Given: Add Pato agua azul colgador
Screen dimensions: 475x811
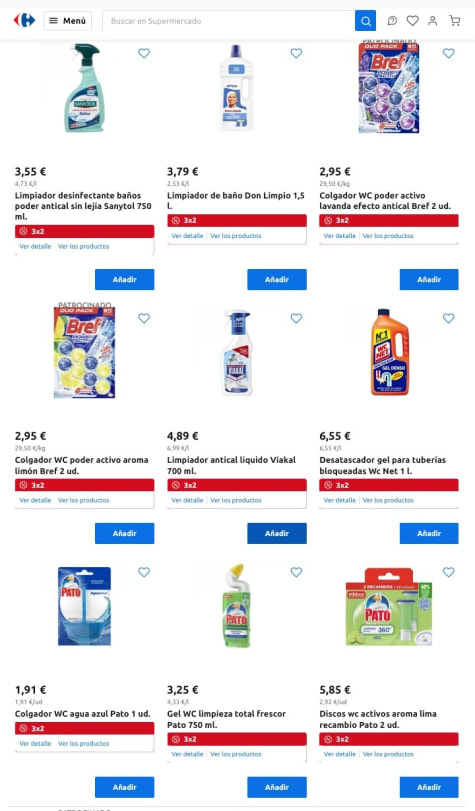Looking at the screenshot, I should click(x=124, y=787).
